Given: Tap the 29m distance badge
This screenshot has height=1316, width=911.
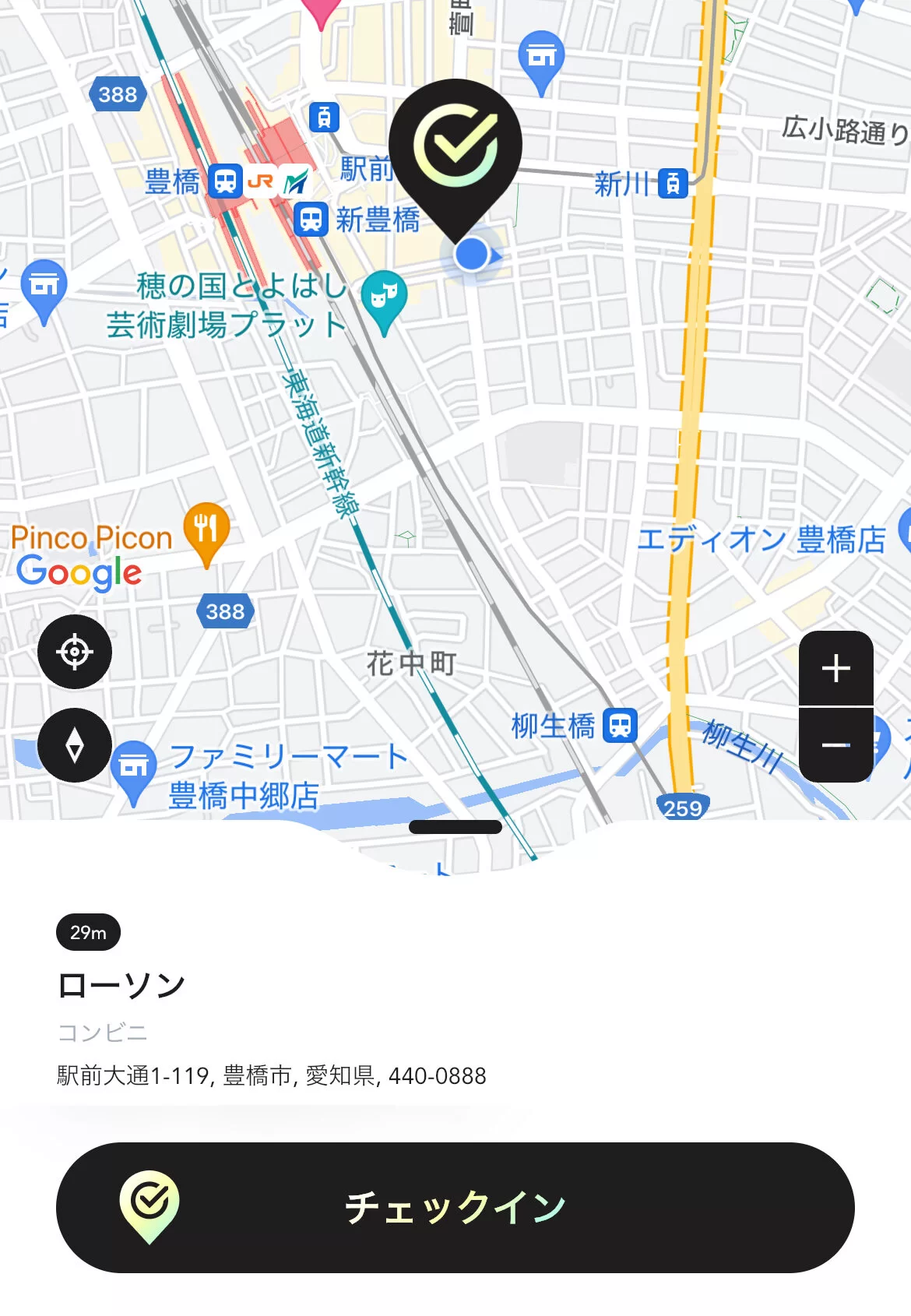Looking at the screenshot, I should (x=88, y=931).
